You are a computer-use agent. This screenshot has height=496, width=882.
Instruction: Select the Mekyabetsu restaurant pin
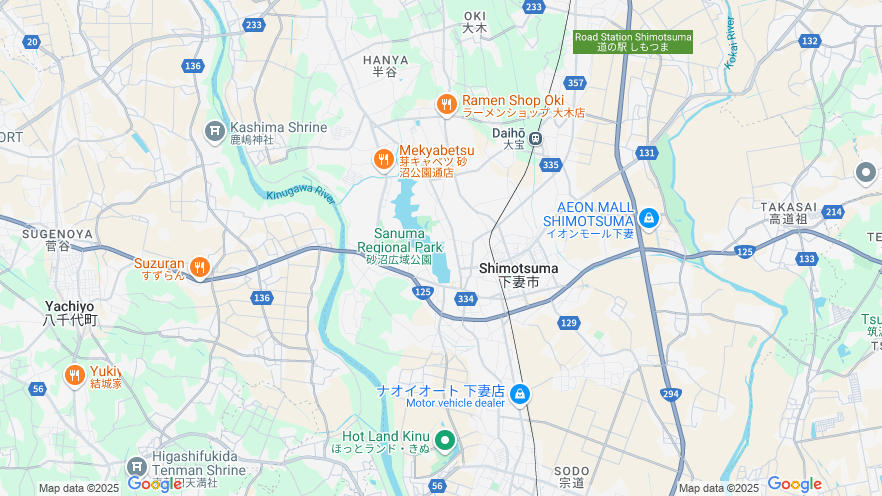click(383, 159)
